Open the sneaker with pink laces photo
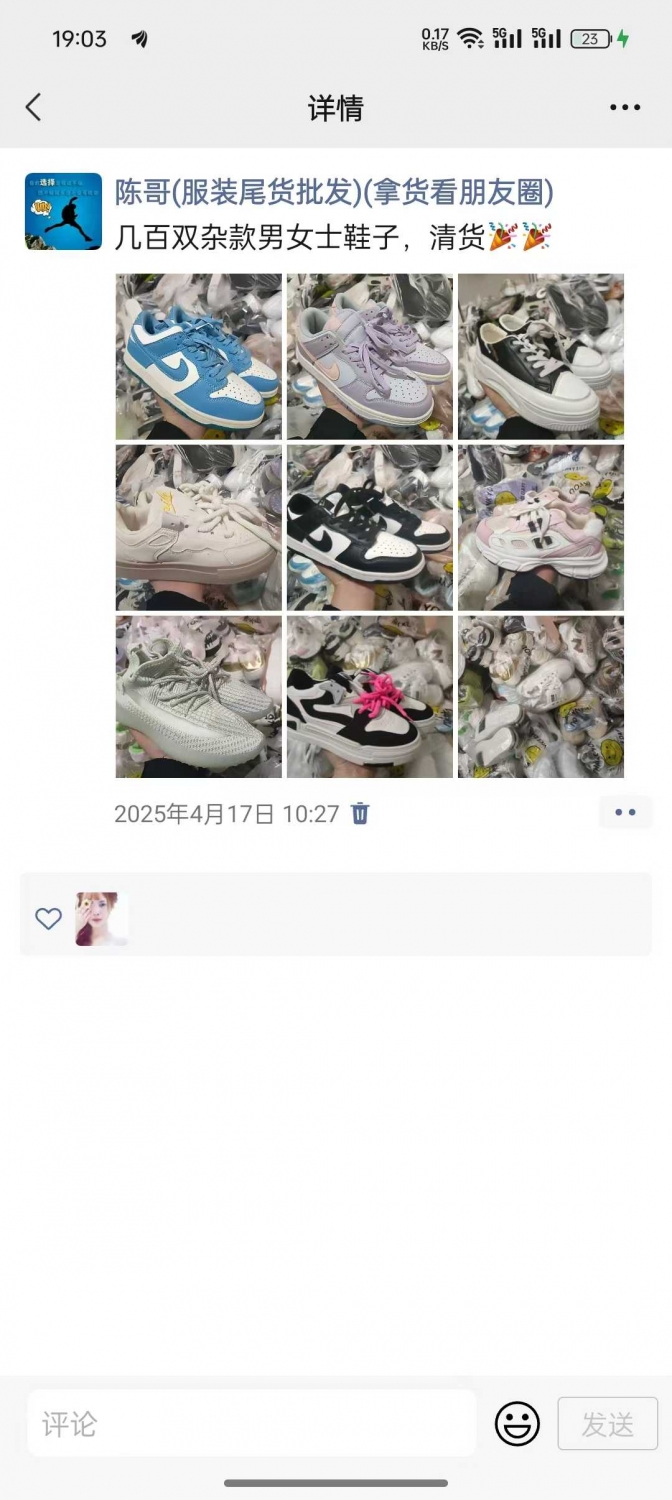The image size is (672, 1500). click(370, 698)
